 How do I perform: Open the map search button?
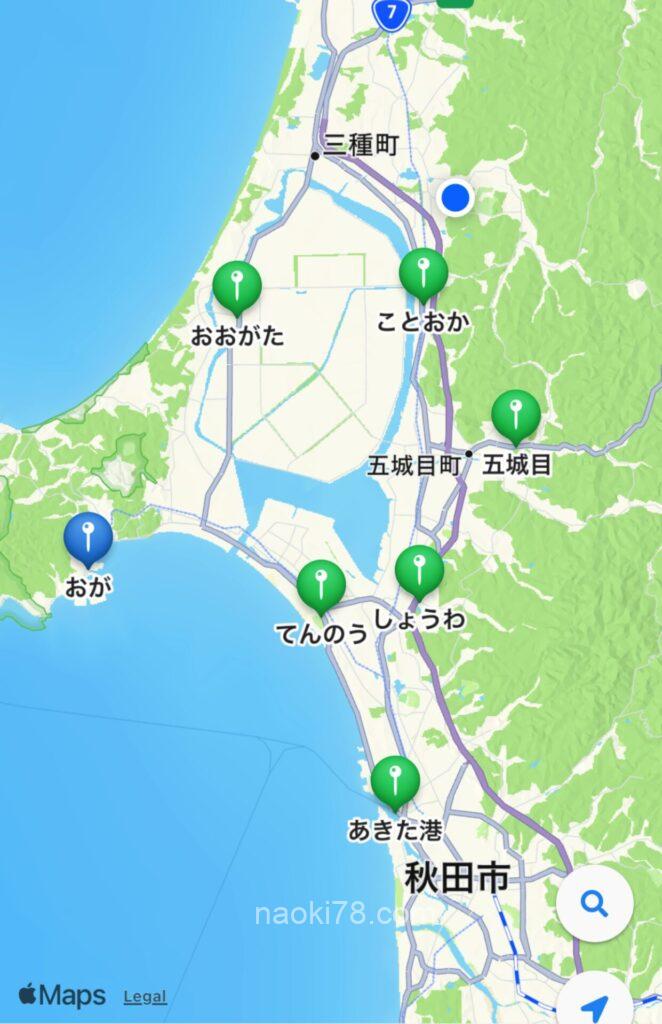coord(594,905)
